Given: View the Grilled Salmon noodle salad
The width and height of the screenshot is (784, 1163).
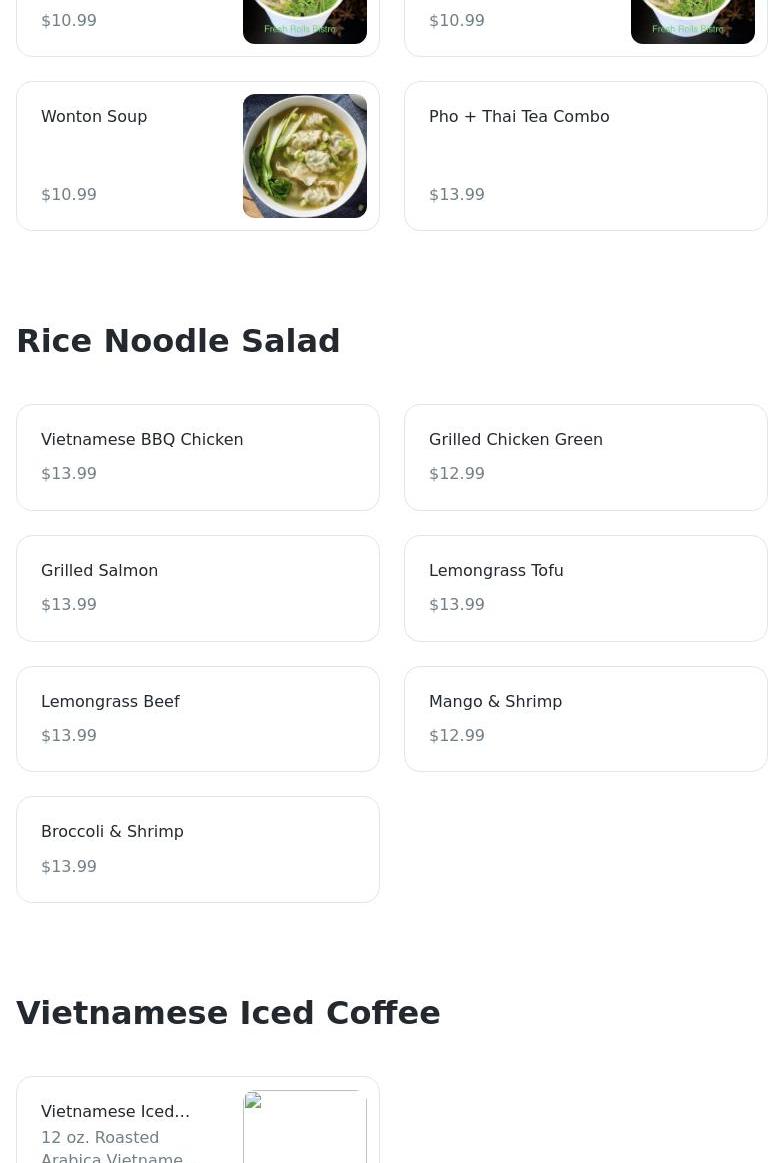Looking at the screenshot, I should click(197, 588).
